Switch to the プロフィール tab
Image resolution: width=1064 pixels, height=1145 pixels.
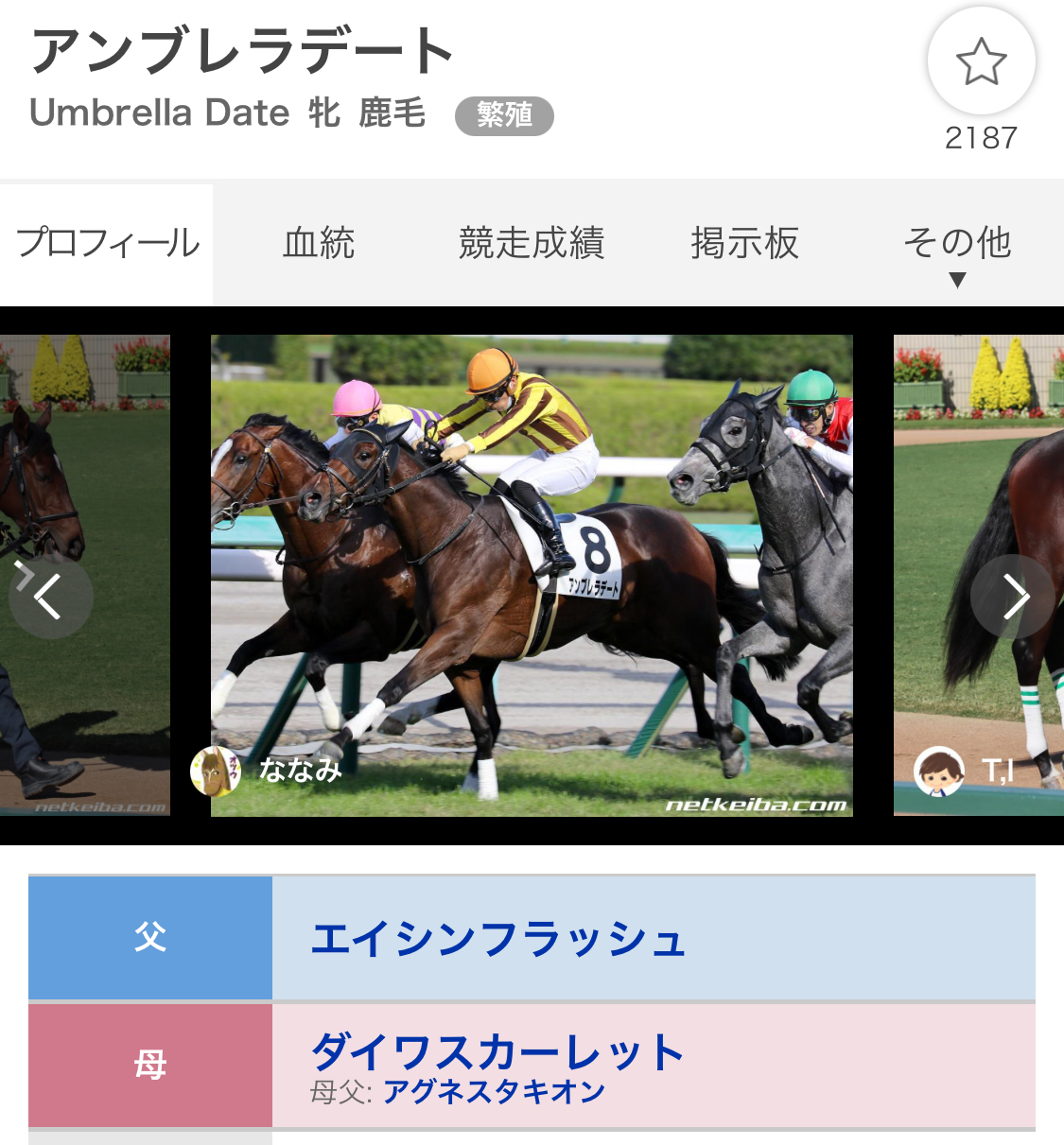tap(107, 244)
